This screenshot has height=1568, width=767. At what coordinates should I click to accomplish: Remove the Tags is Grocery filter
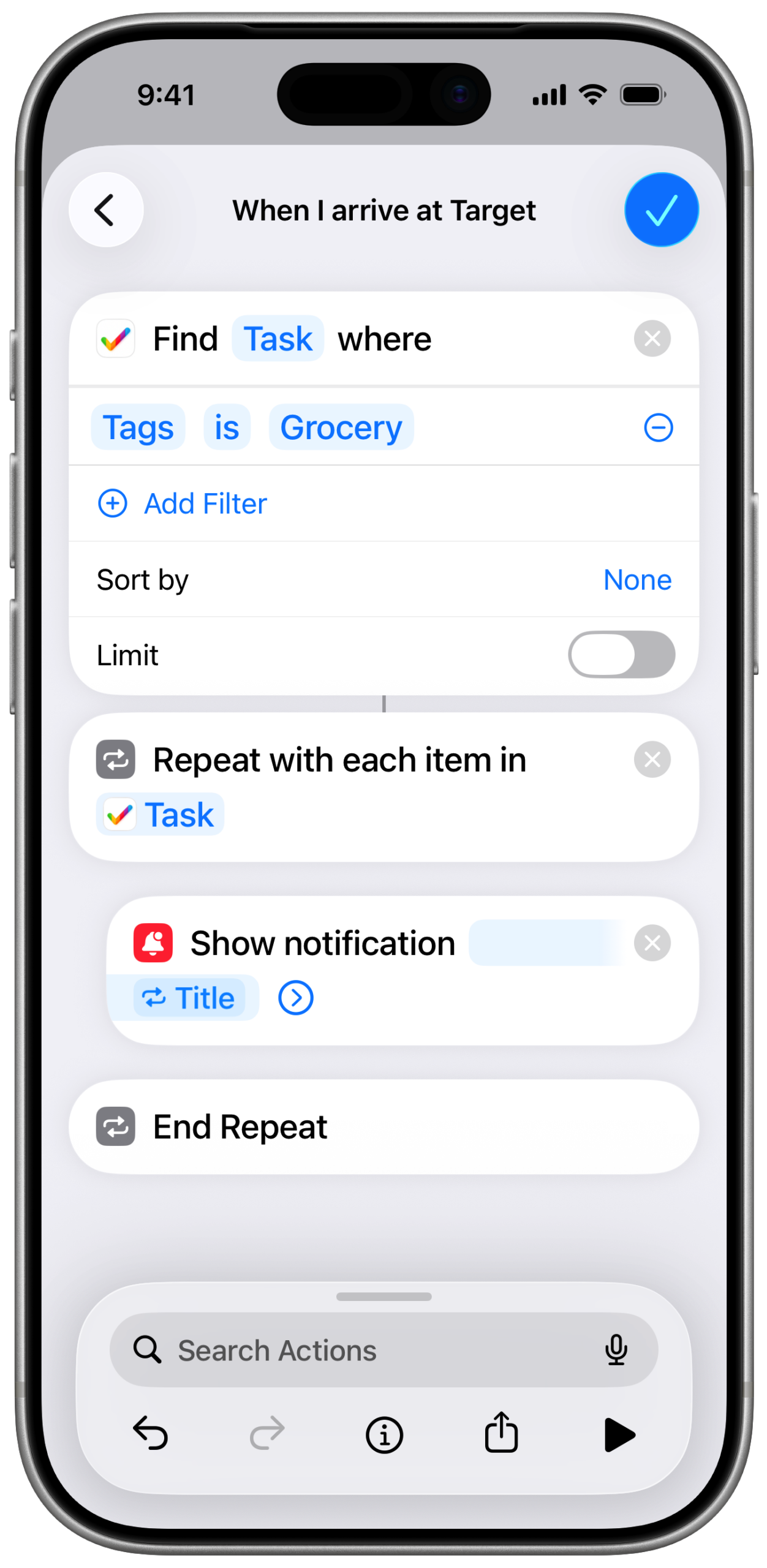(658, 428)
